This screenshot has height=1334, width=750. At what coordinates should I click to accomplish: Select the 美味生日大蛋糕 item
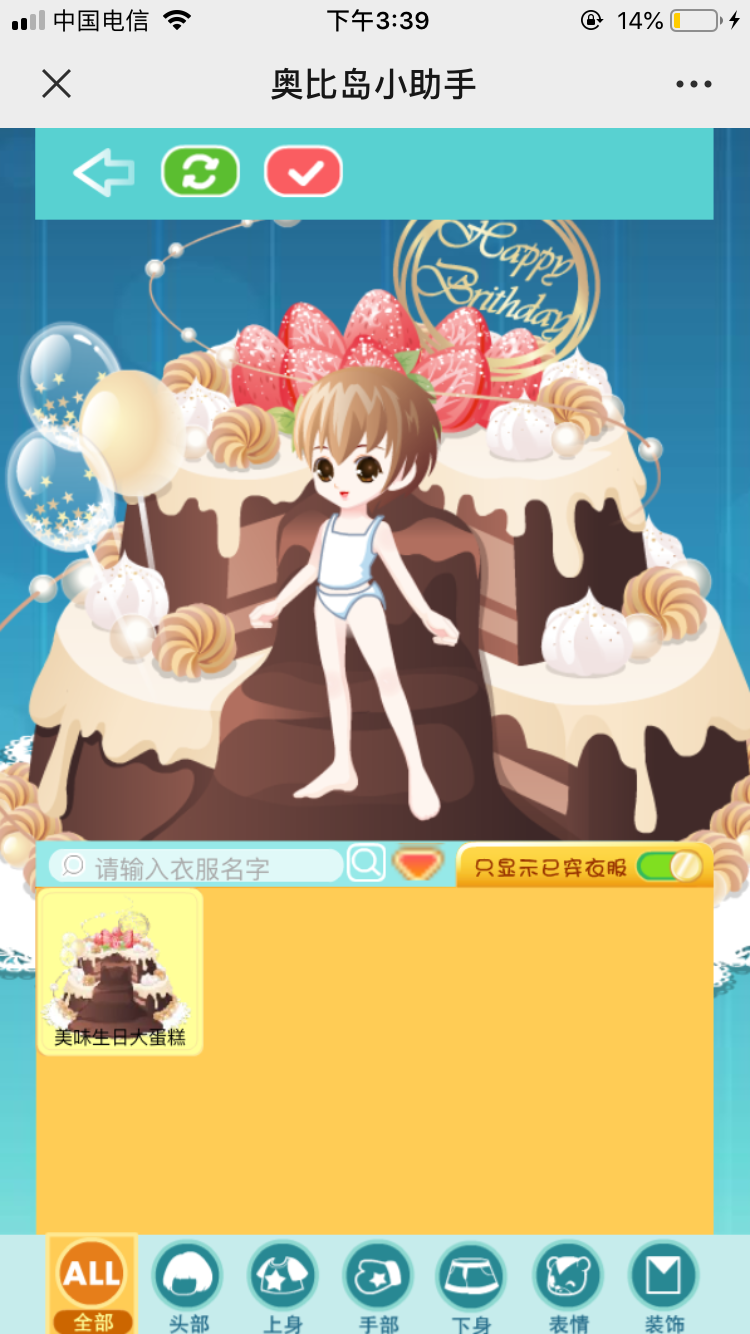pos(120,972)
